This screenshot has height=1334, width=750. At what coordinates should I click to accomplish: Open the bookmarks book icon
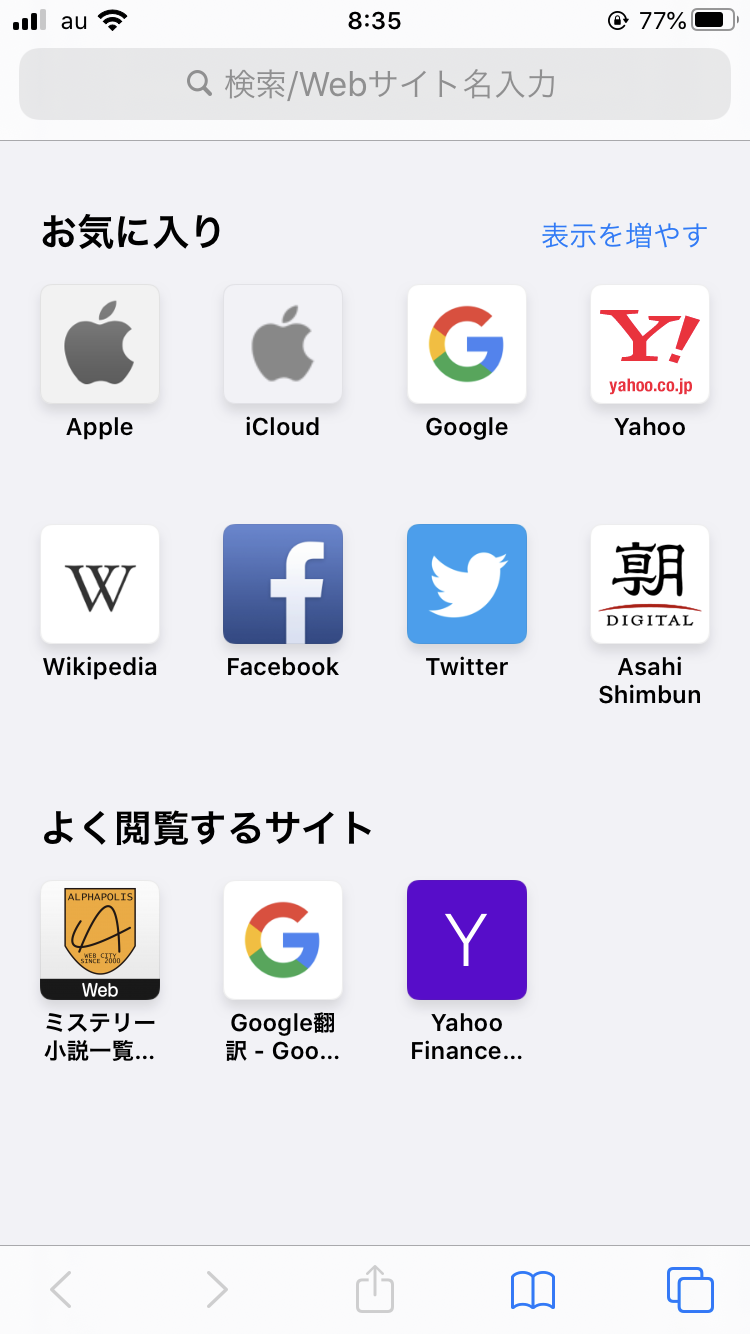(x=532, y=1290)
